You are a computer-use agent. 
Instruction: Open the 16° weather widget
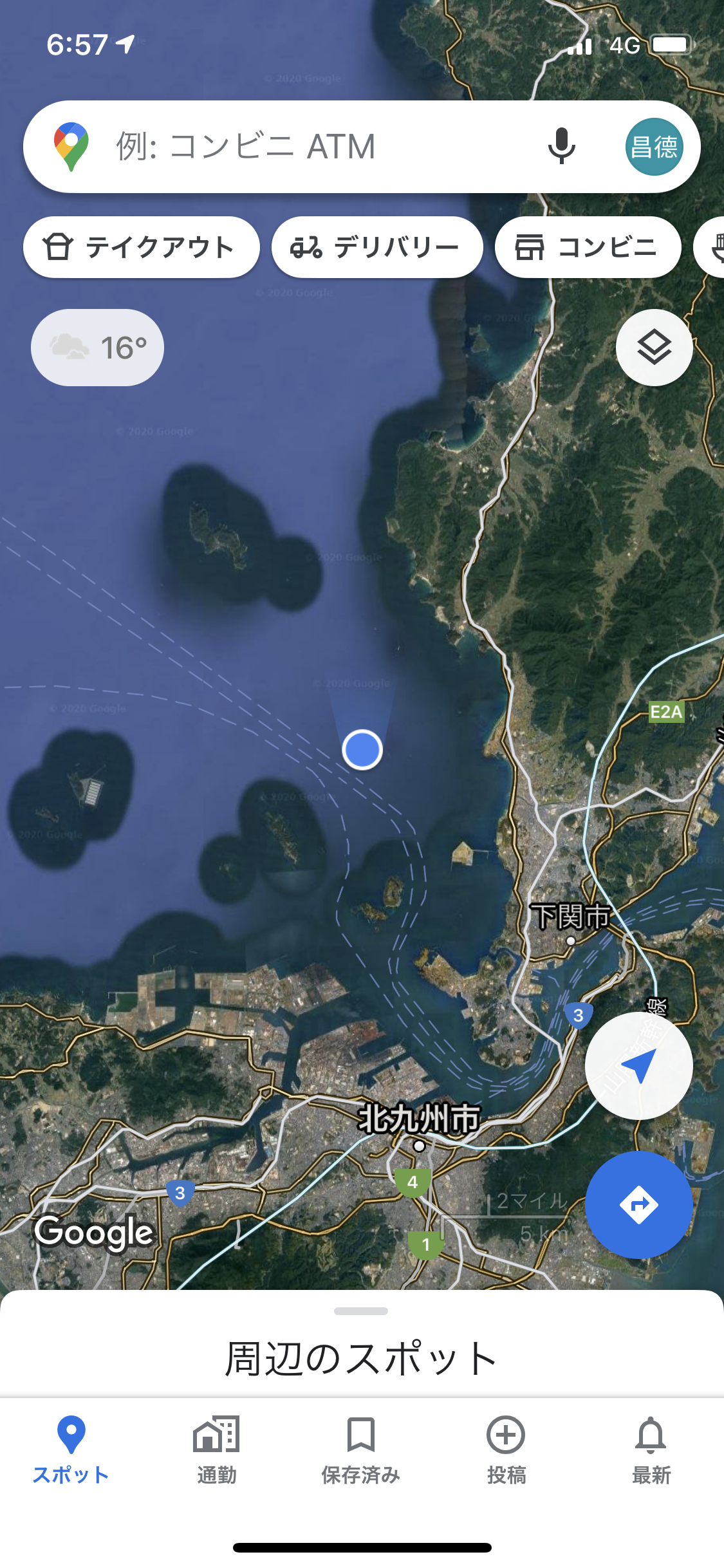tap(97, 348)
